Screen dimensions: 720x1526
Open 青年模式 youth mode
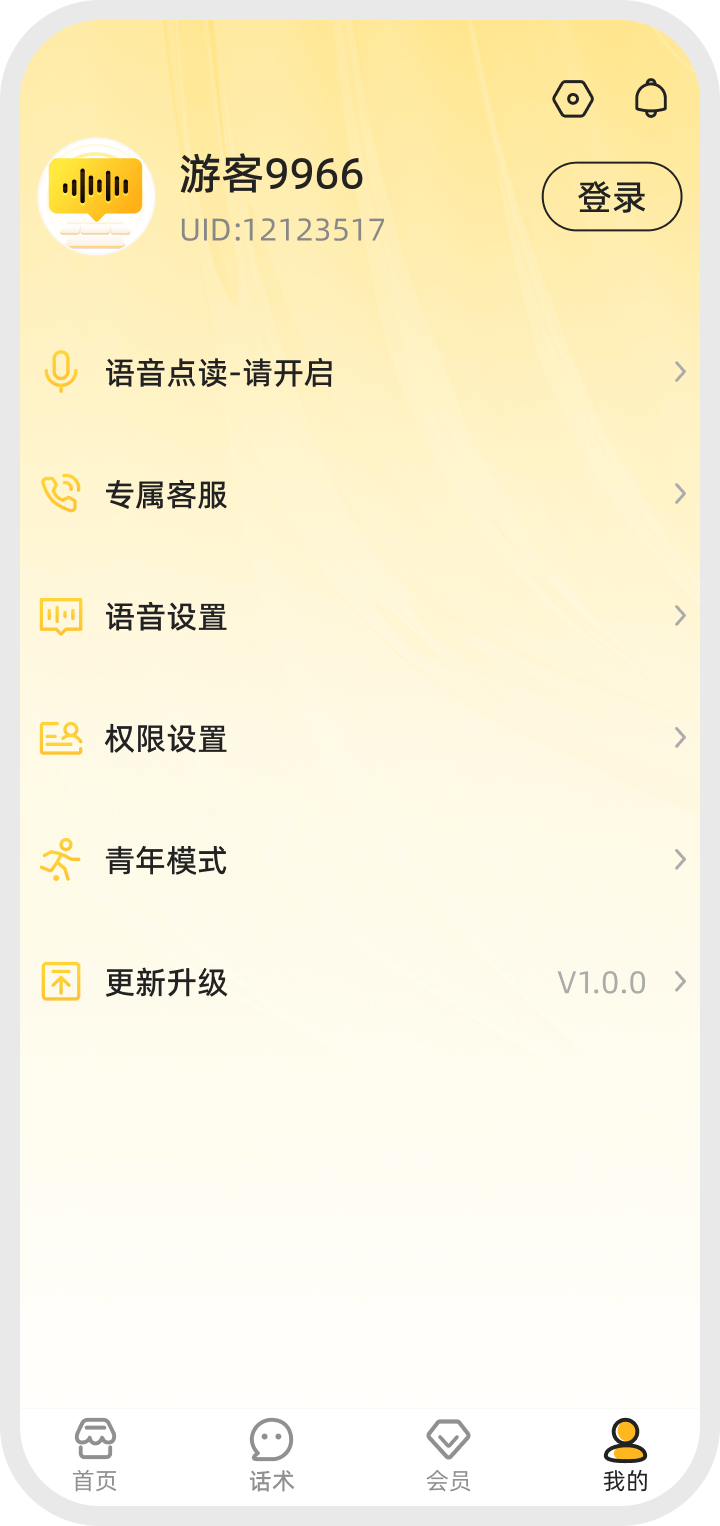(x=360, y=861)
